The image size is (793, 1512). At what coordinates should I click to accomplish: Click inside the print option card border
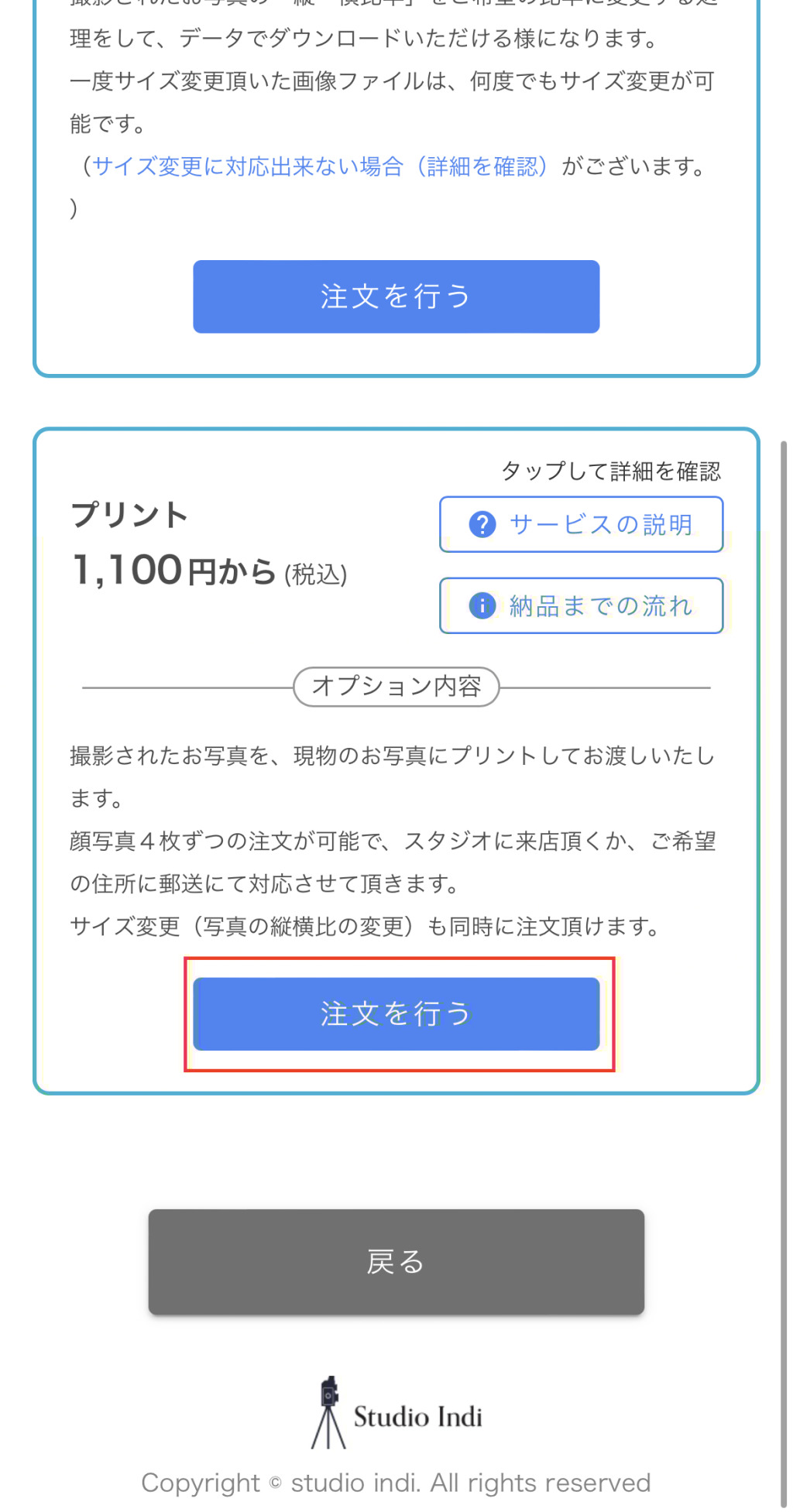[396, 759]
